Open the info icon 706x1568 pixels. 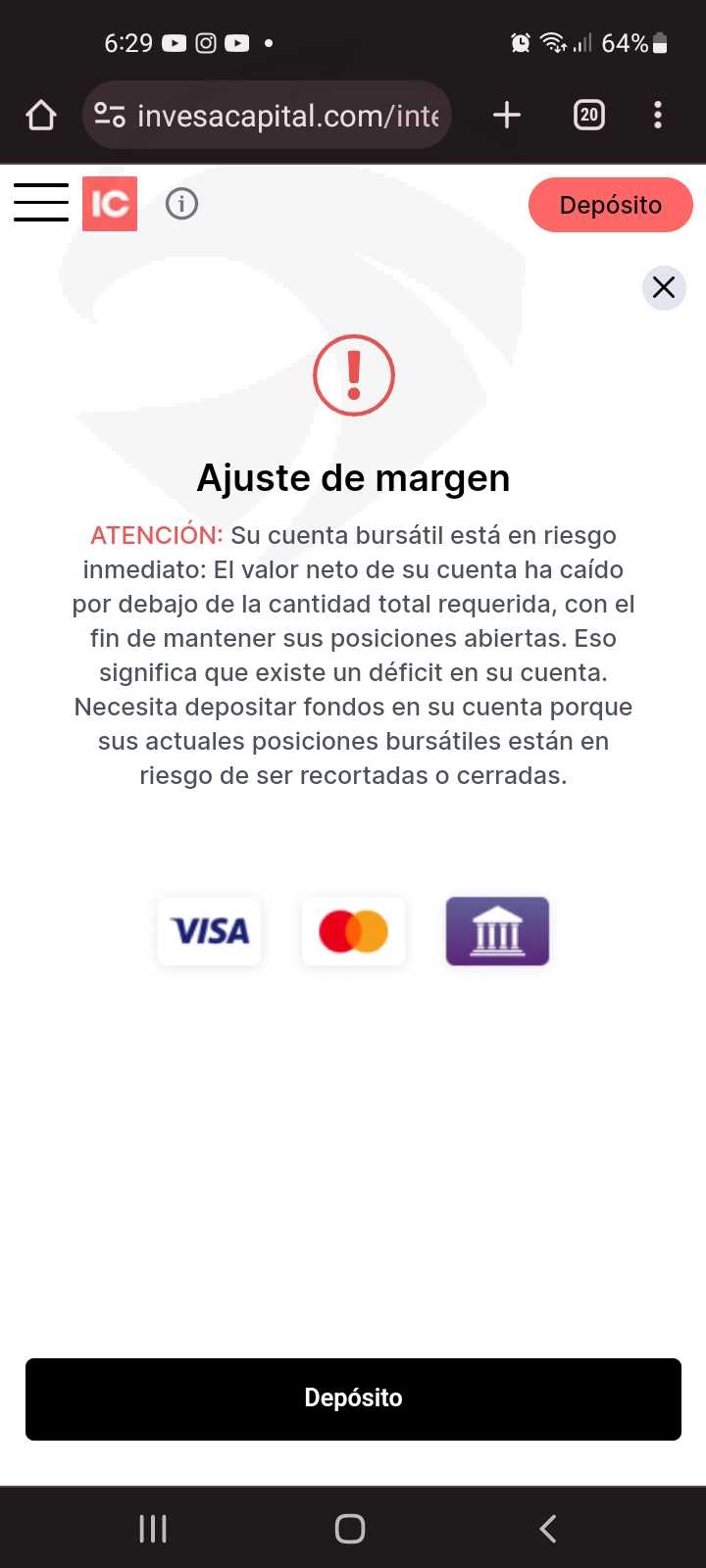[x=181, y=204]
